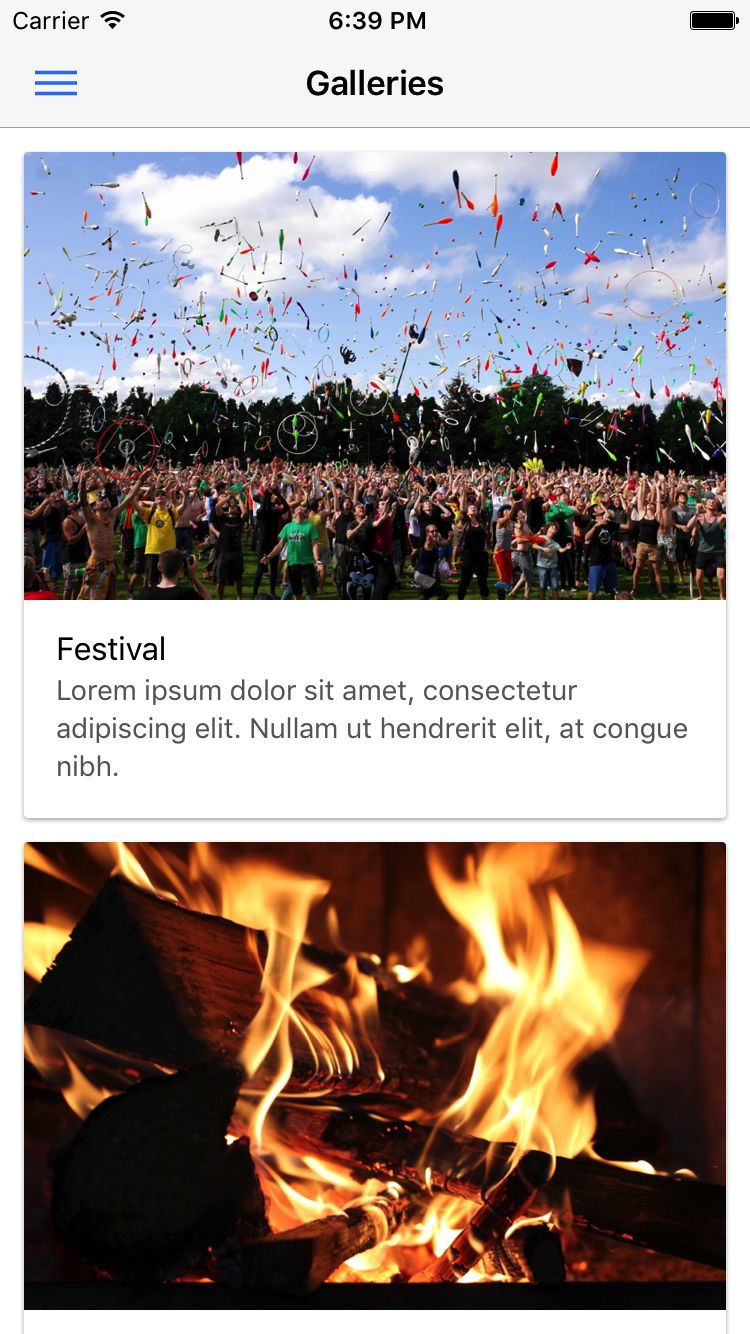Open the hamburger drawer menu
Screen dimensions: 750x1334
[x=56, y=84]
